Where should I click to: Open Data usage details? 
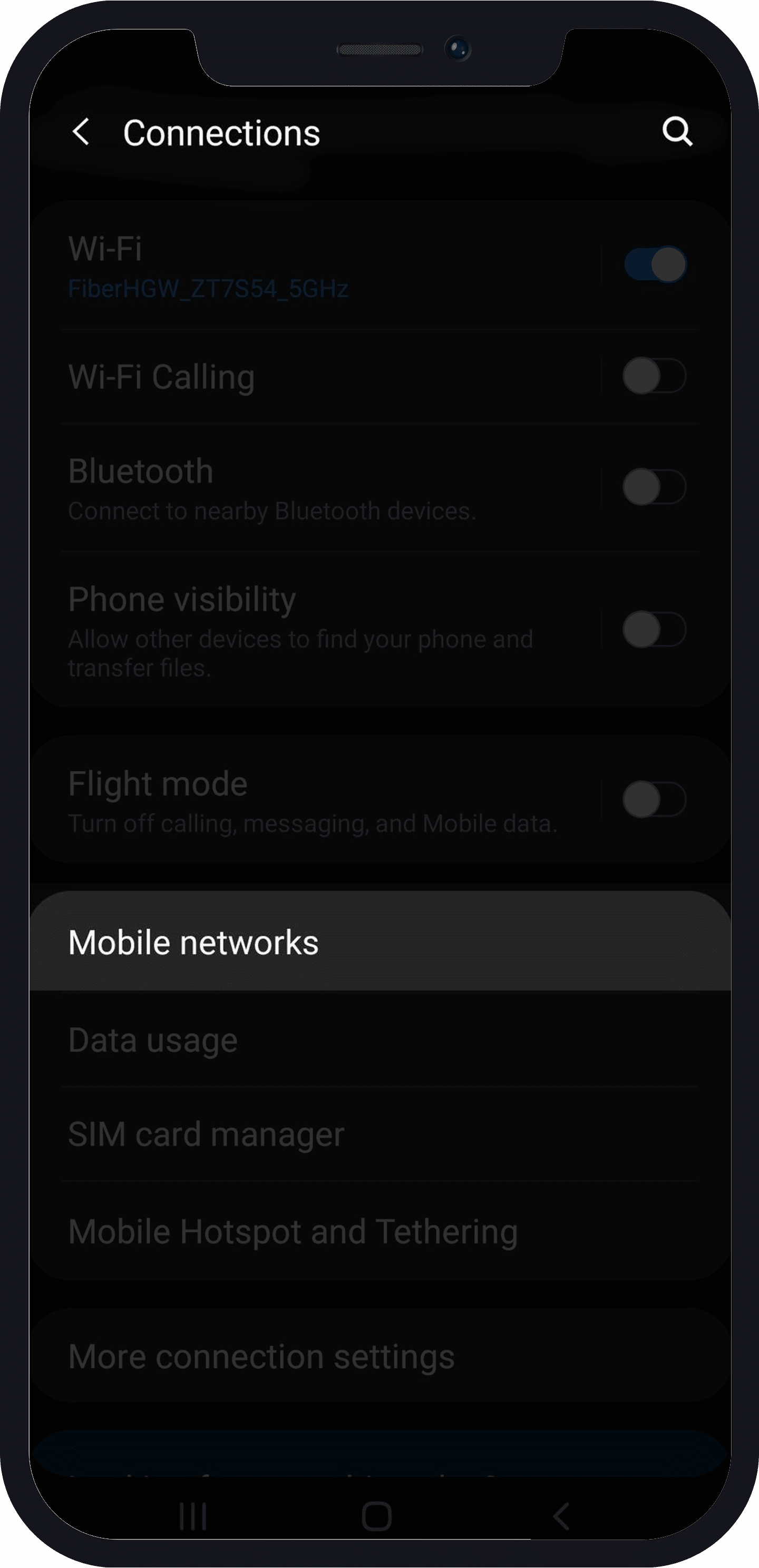152,1040
